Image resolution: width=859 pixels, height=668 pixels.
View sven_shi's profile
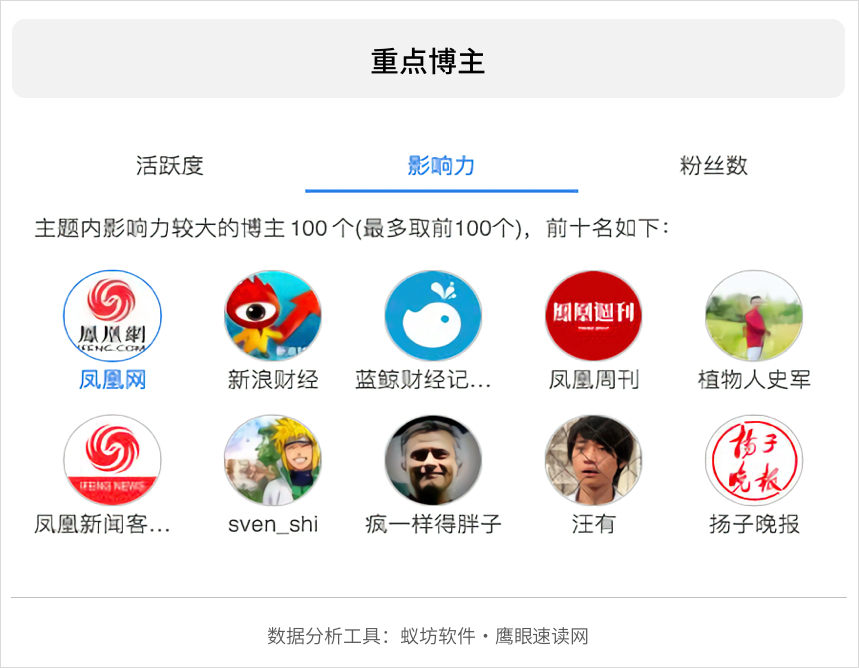point(273,462)
